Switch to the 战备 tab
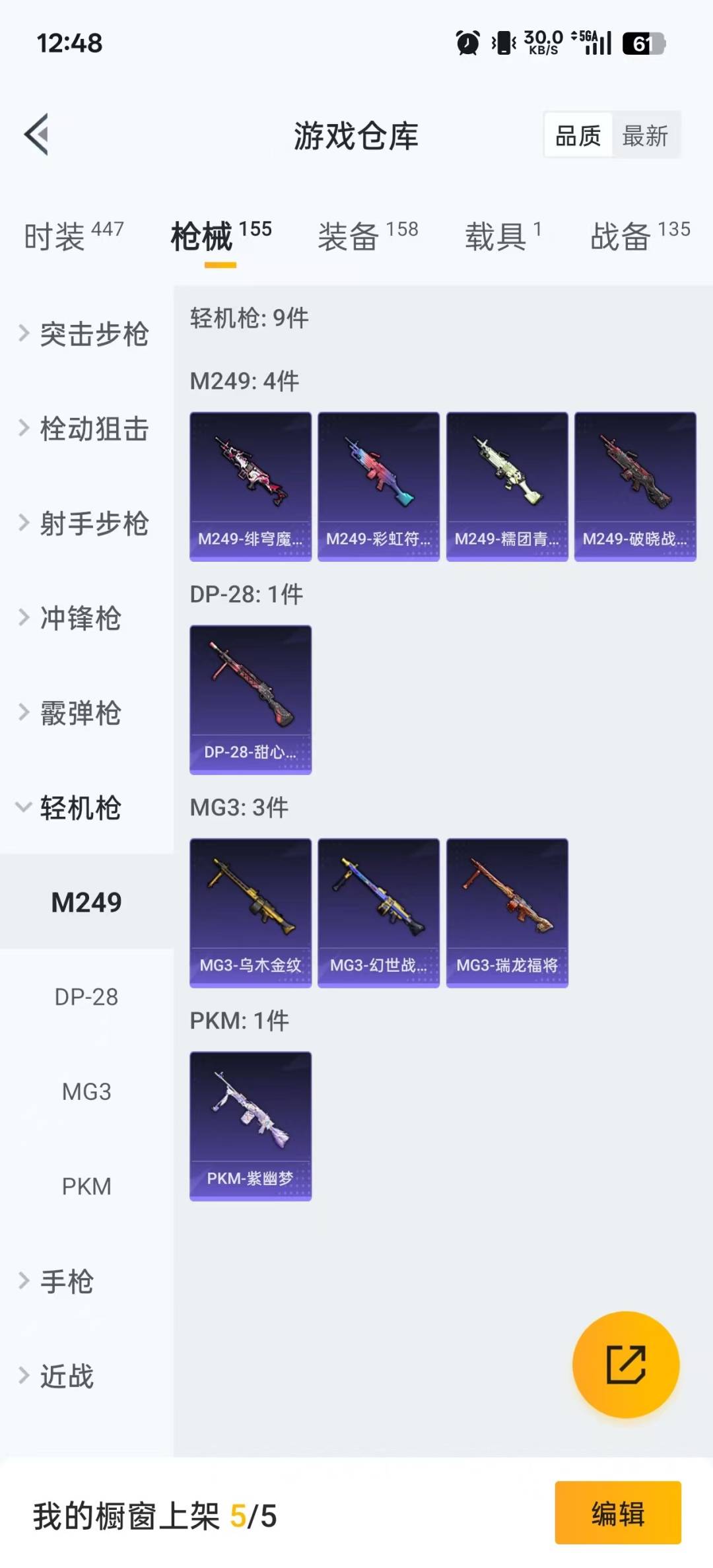The width and height of the screenshot is (713, 1568). coord(639,236)
